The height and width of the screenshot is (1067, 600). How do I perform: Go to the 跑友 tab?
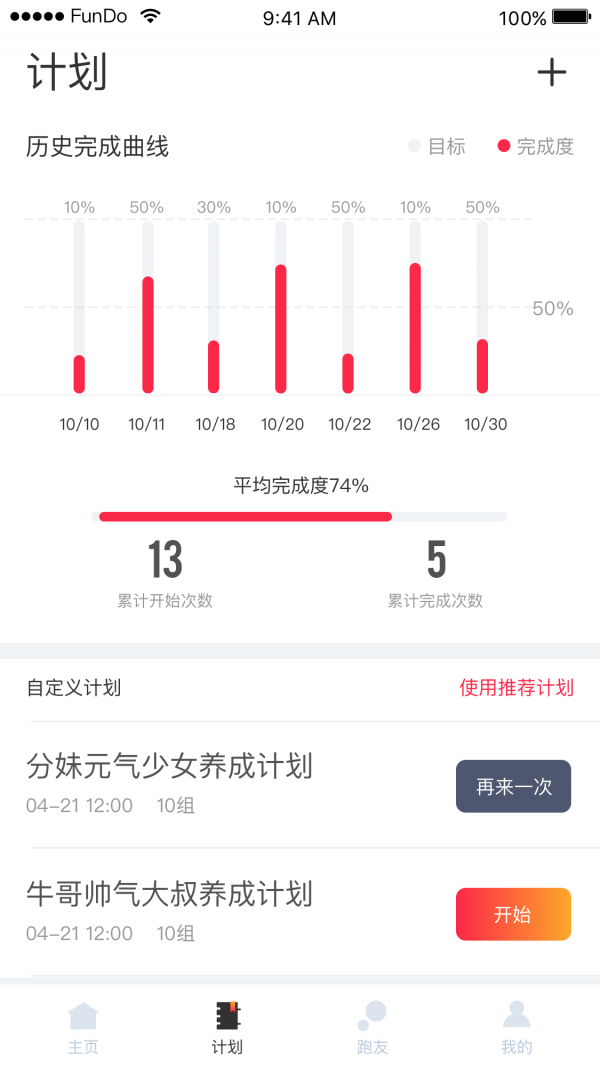tap(372, 1027)
